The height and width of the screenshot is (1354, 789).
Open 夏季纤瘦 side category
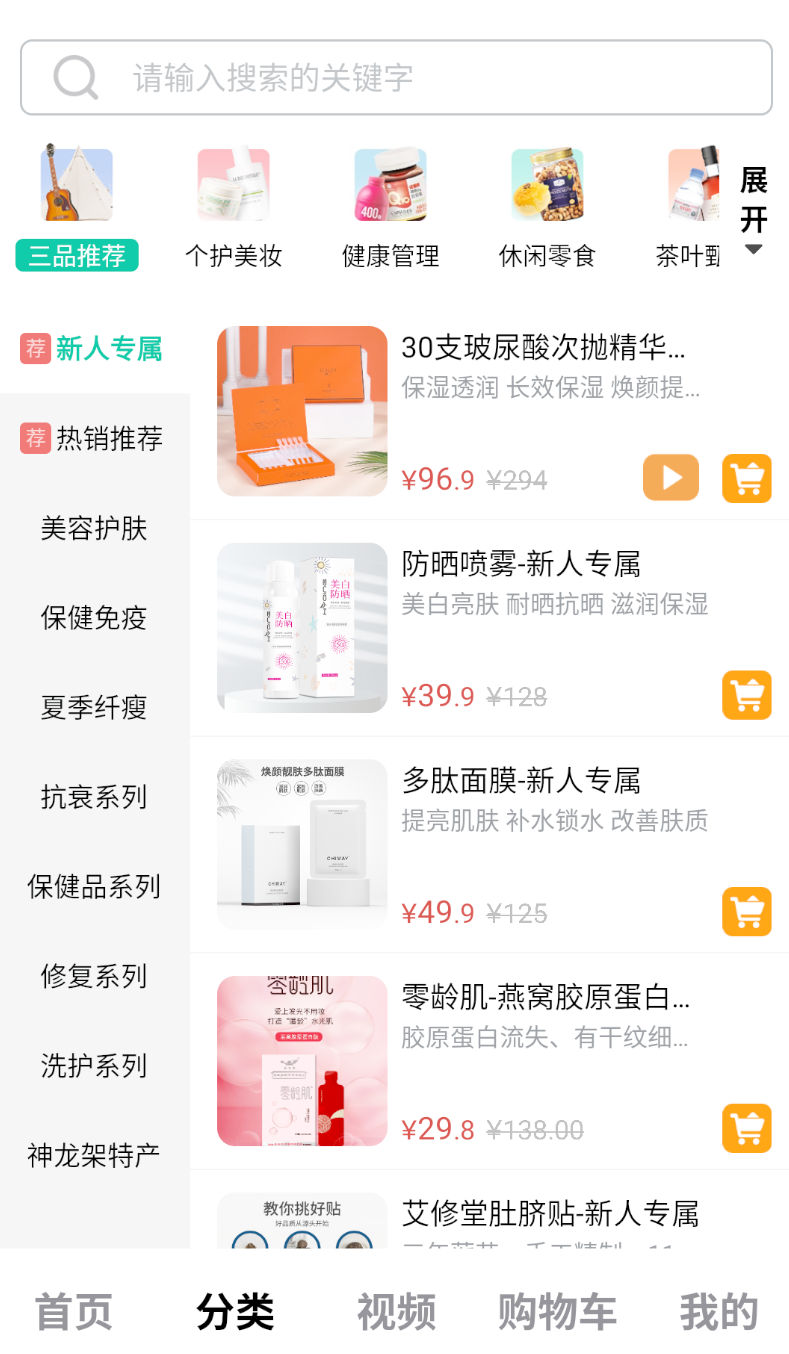(94, 707)
